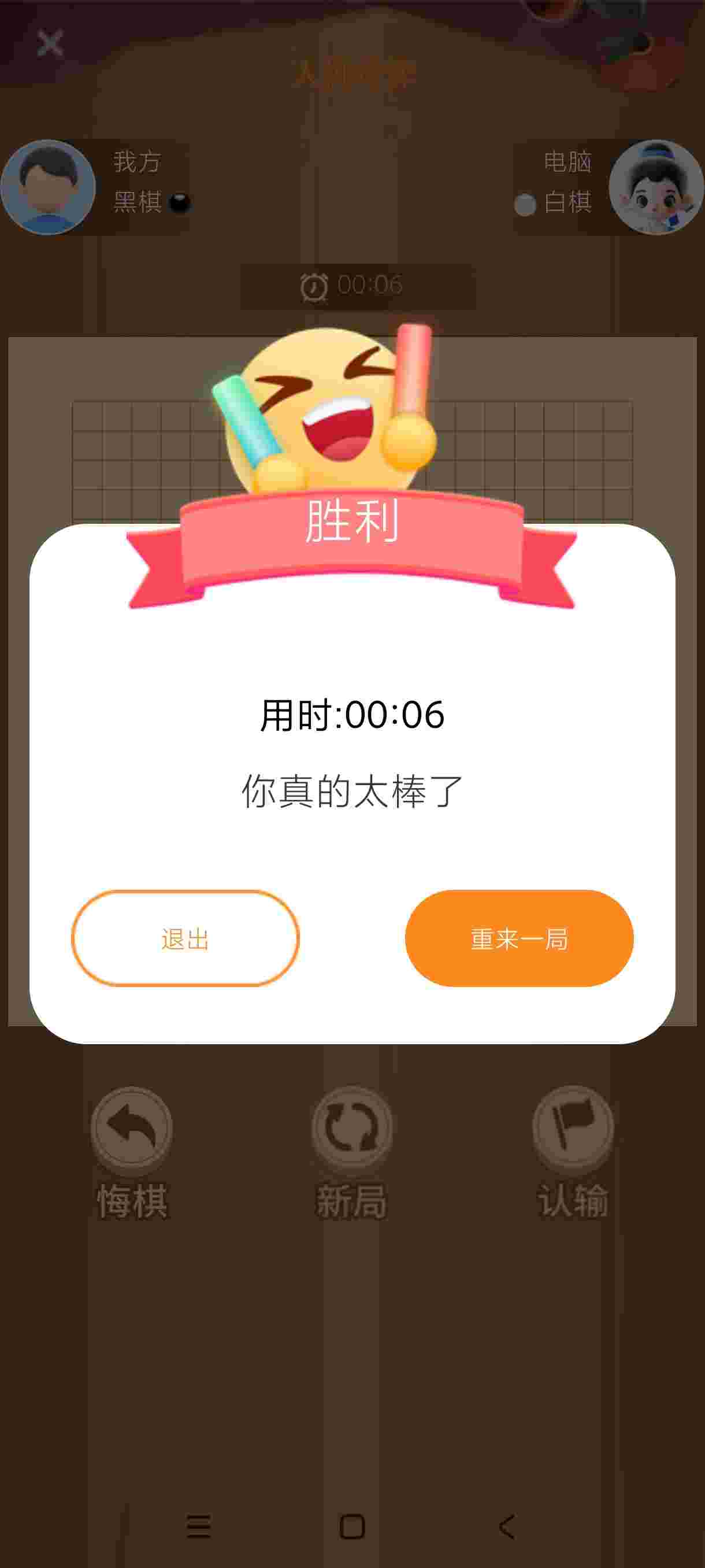The width and height of the screenshot is (705, 1568).
Task: Tap 退出 to exit the game
Action: [185, 938]
